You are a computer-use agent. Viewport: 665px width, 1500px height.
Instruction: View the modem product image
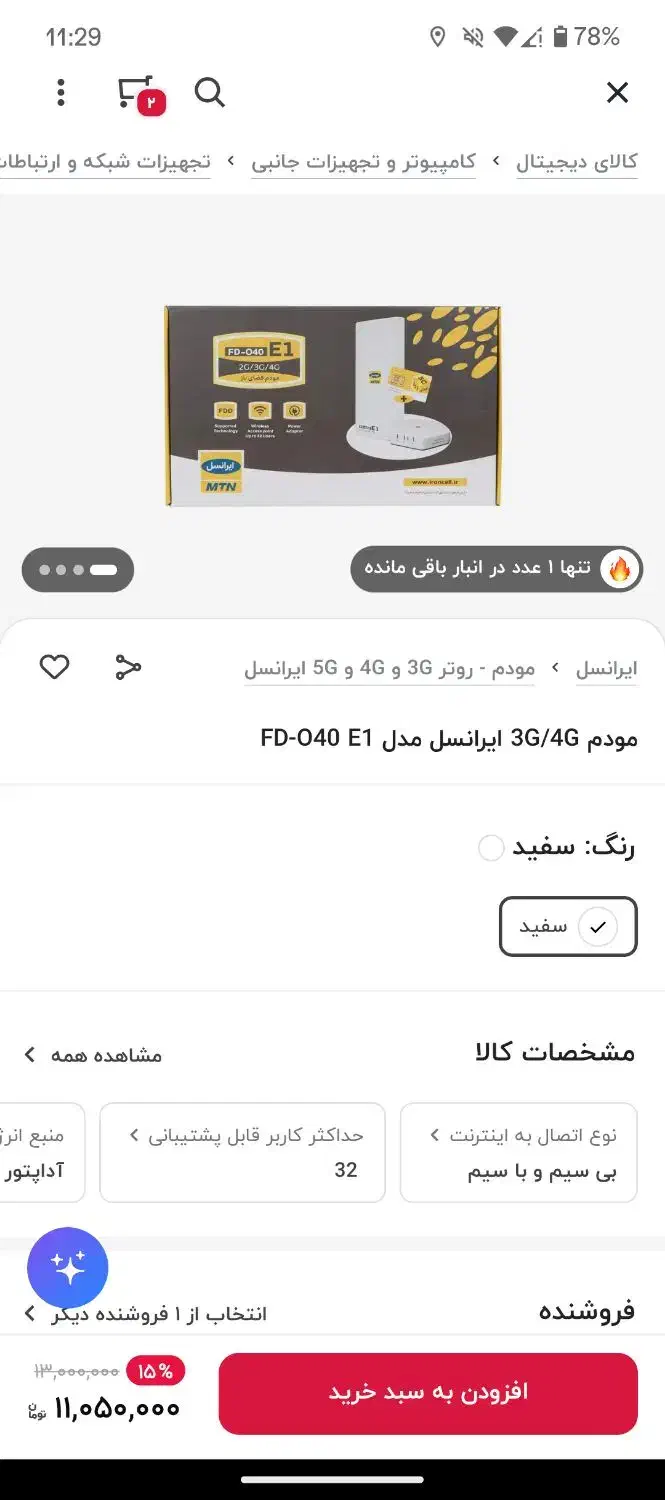coord(332,406)
